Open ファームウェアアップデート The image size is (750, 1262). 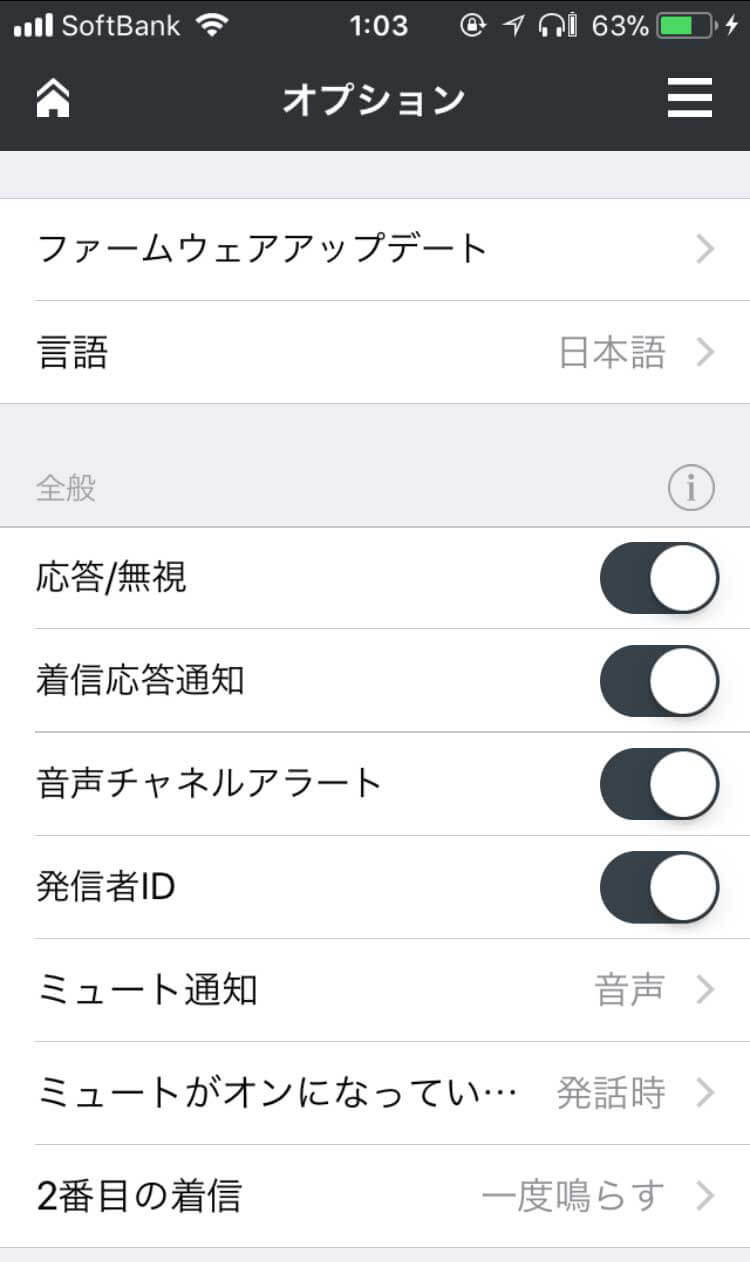point(375,249)
